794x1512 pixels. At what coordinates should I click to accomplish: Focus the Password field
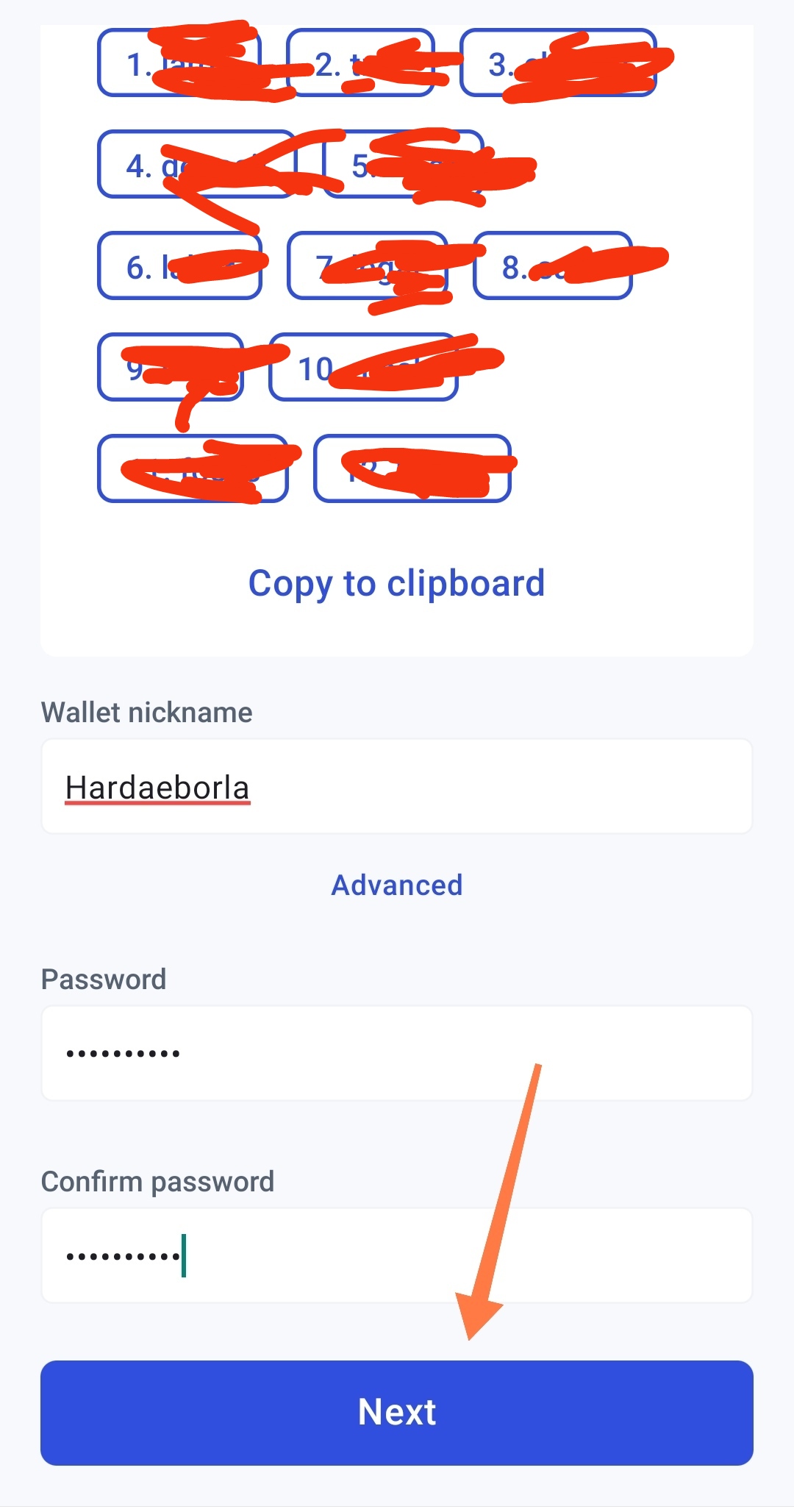(x=396, y=1053)
